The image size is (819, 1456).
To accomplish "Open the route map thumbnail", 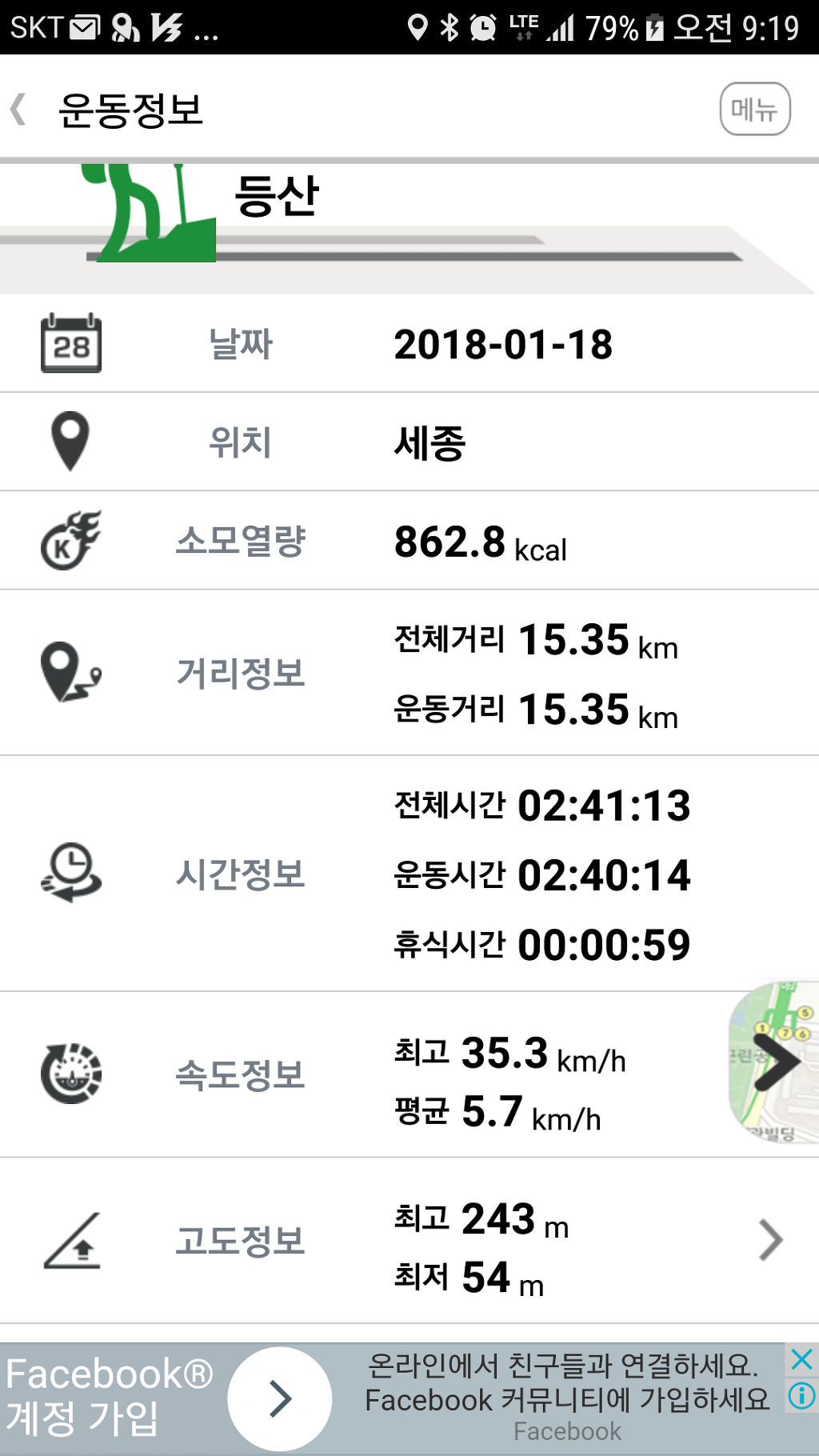I will pos(774,1062).
